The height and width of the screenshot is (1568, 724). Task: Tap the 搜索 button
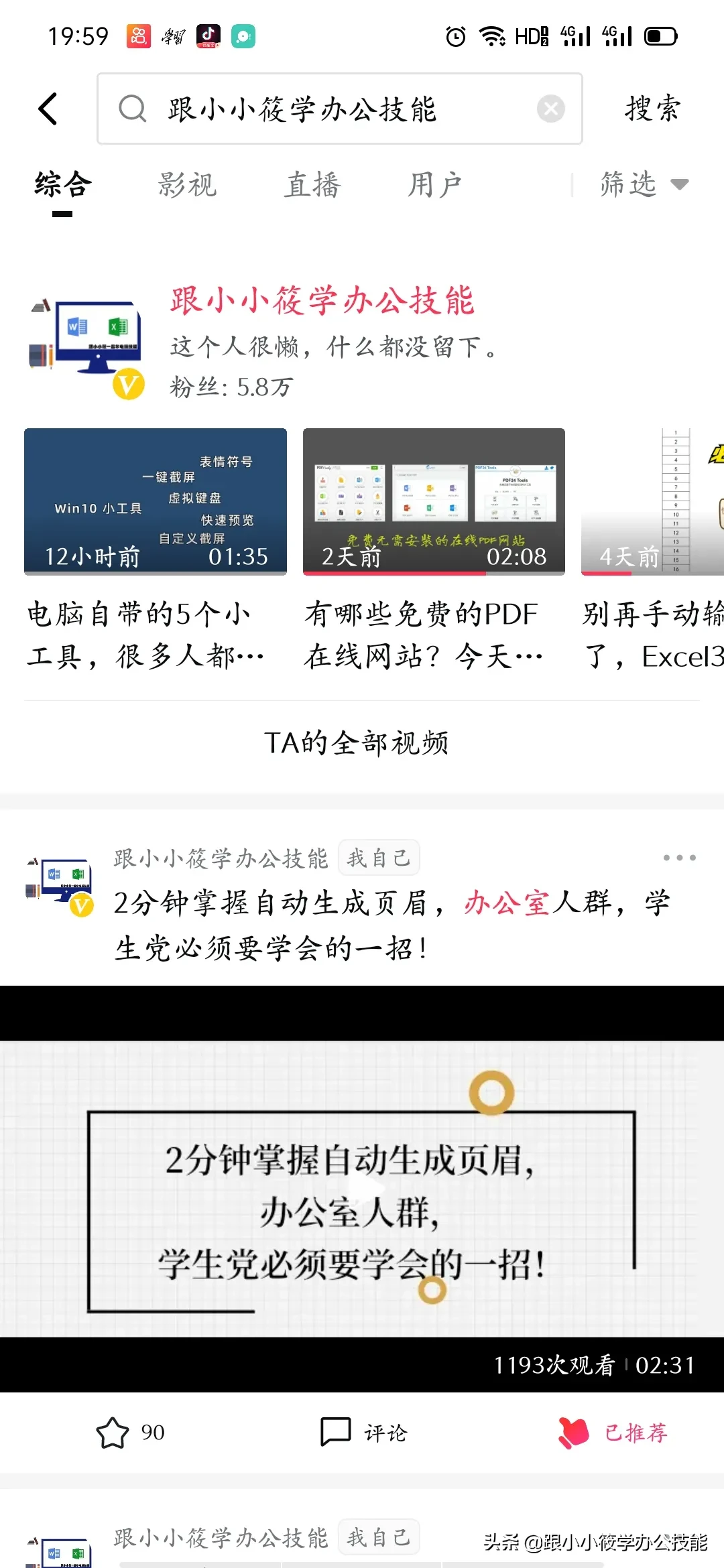(x=652, y=109)
